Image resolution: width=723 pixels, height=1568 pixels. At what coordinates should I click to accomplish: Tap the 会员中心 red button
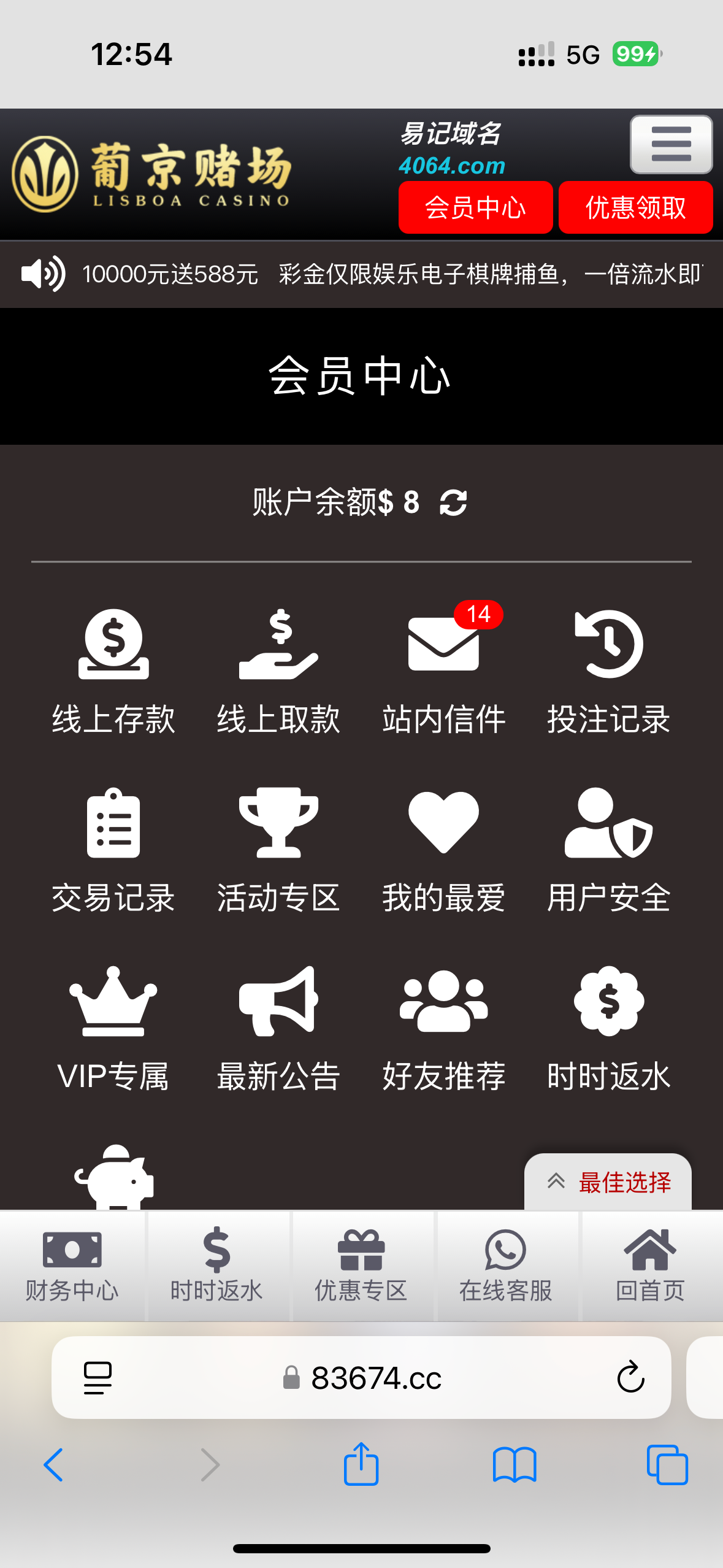pyautogui.click(x=475, y=207)
